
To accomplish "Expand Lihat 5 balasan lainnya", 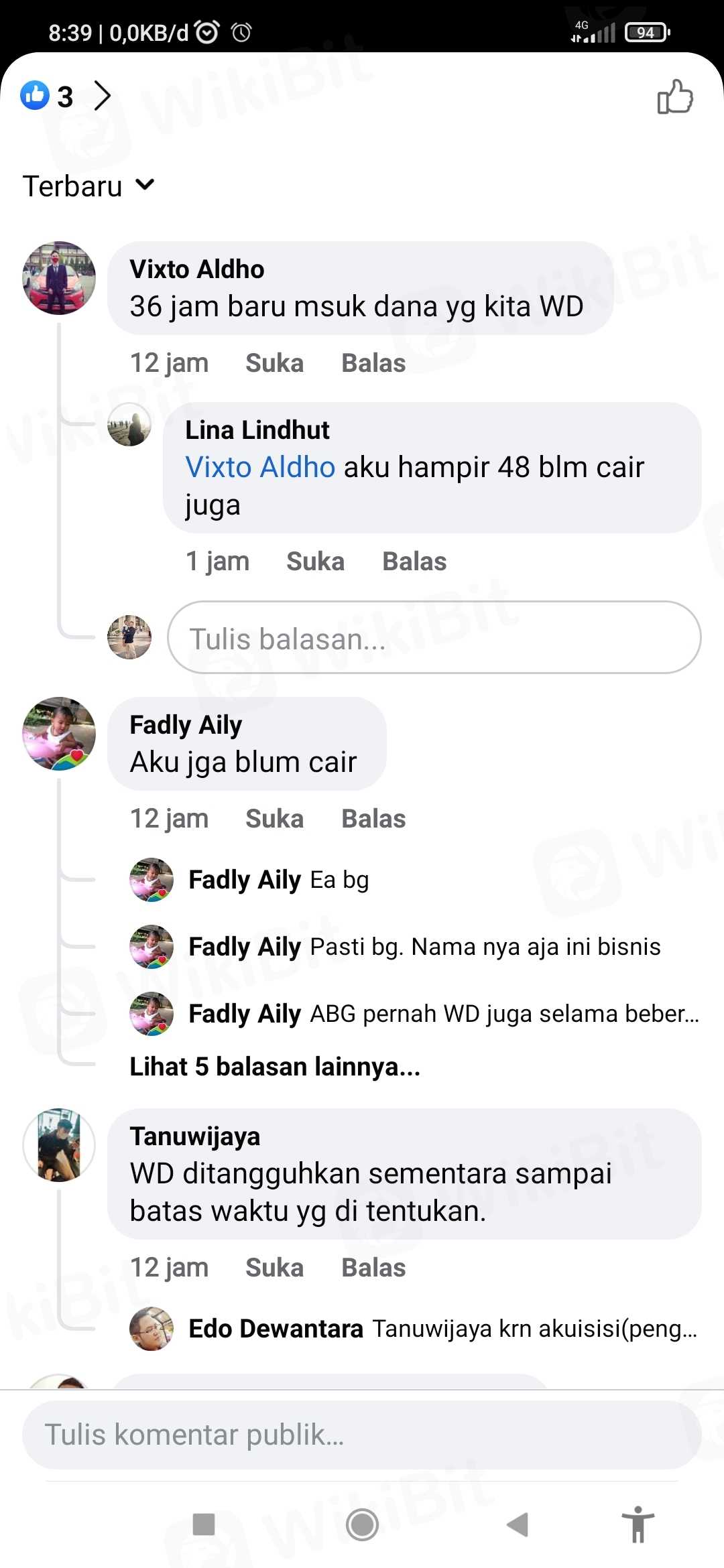I will (x=275, y=1067).
